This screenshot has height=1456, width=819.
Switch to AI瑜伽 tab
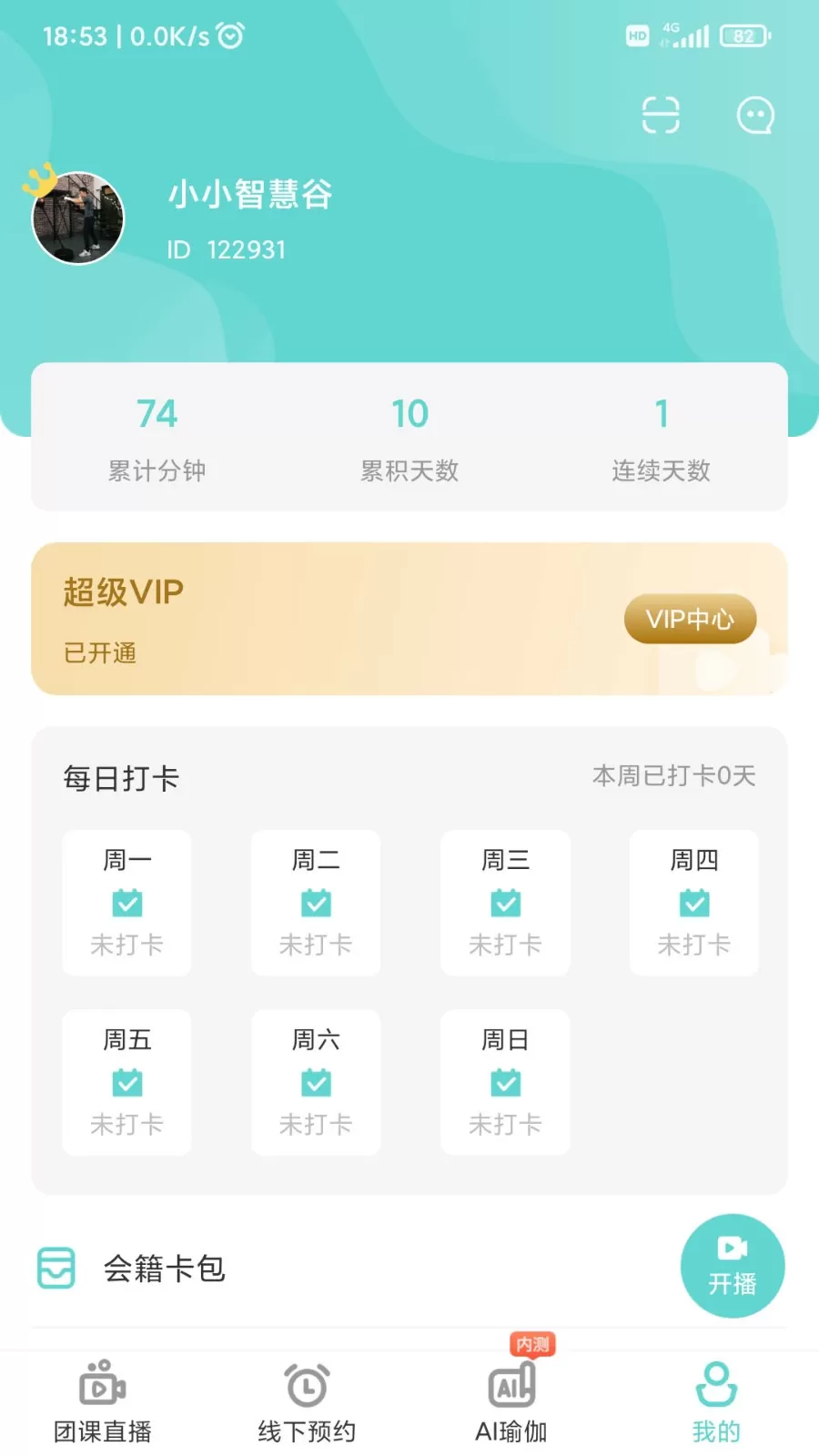point(511,1401)
